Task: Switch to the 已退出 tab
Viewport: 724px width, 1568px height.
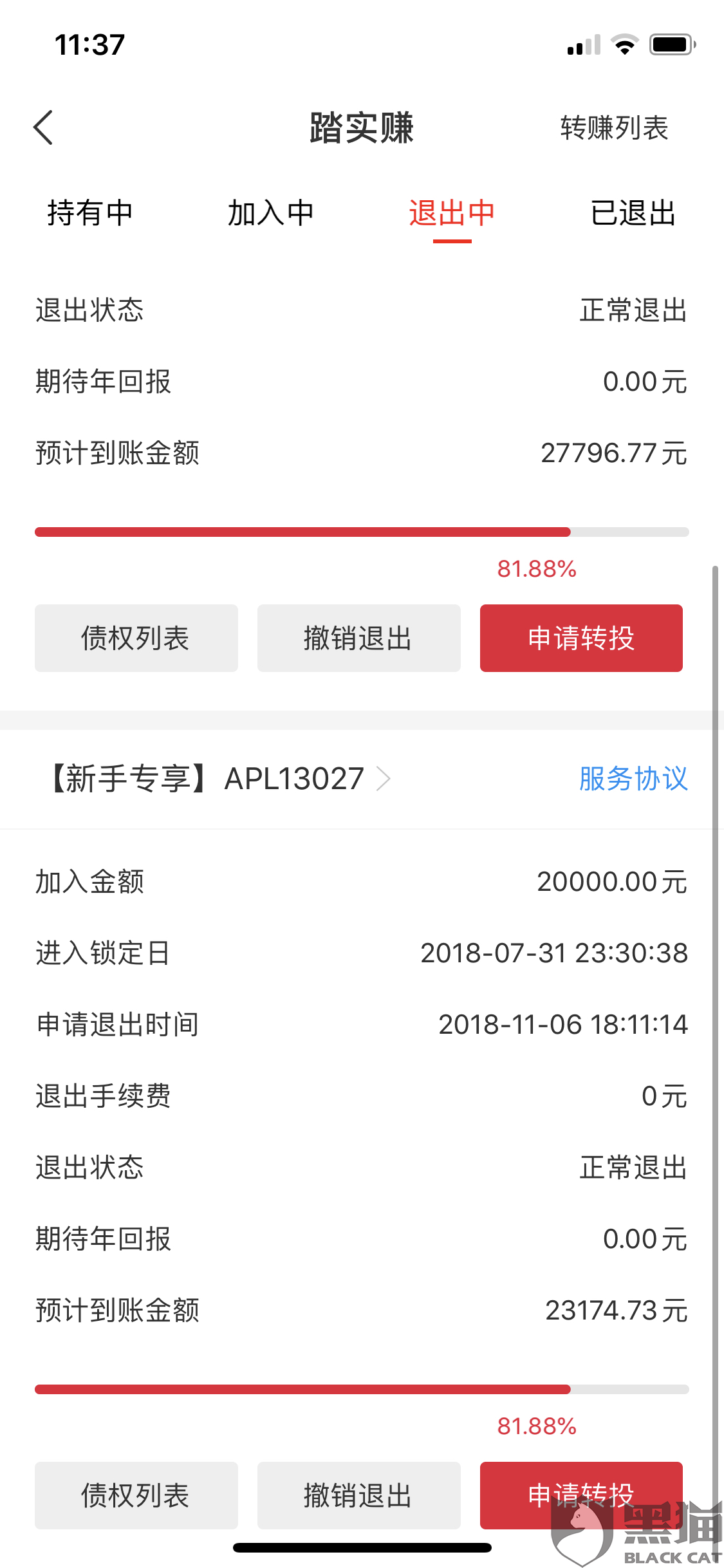Action: (633, 213)
